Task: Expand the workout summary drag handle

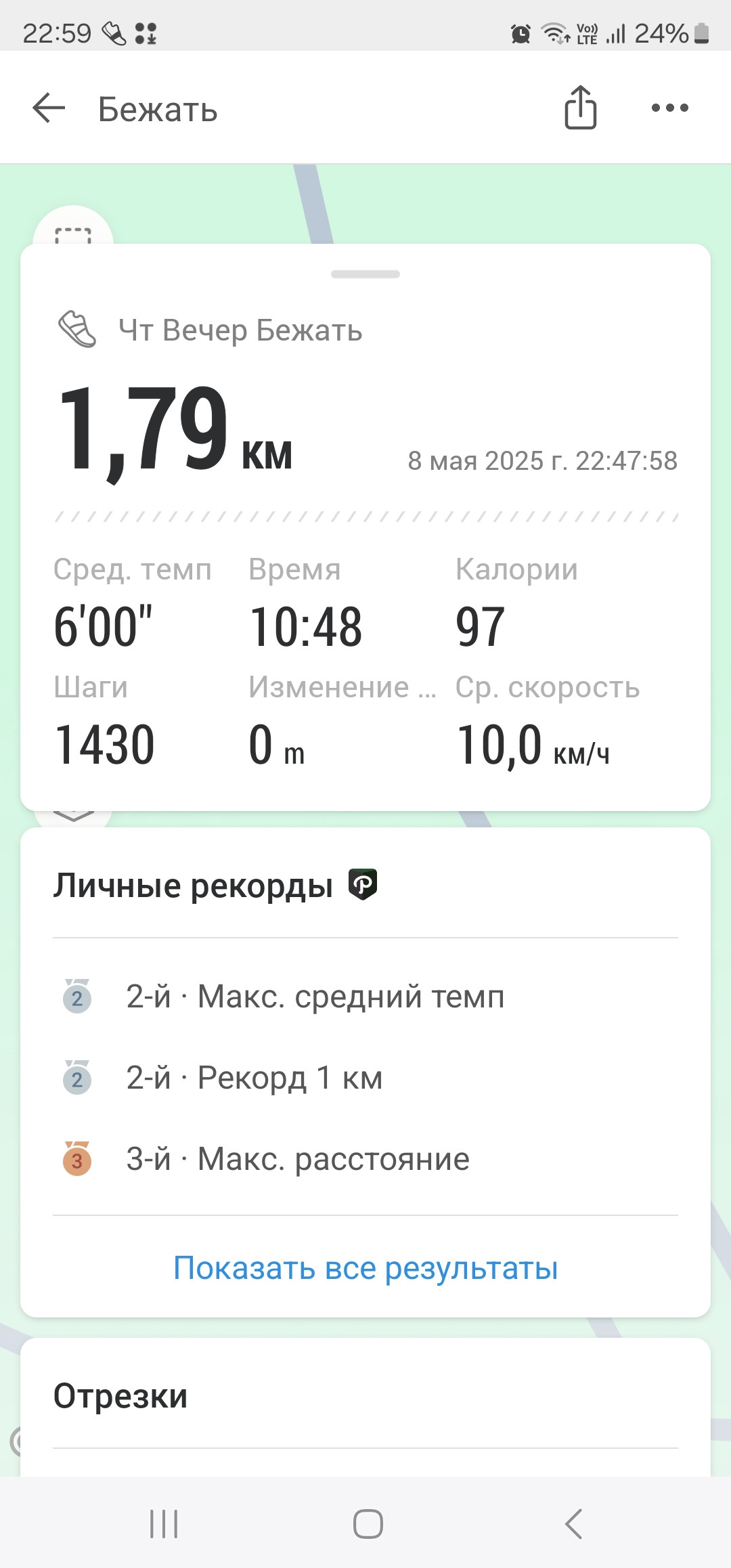Action: (365, 274)
